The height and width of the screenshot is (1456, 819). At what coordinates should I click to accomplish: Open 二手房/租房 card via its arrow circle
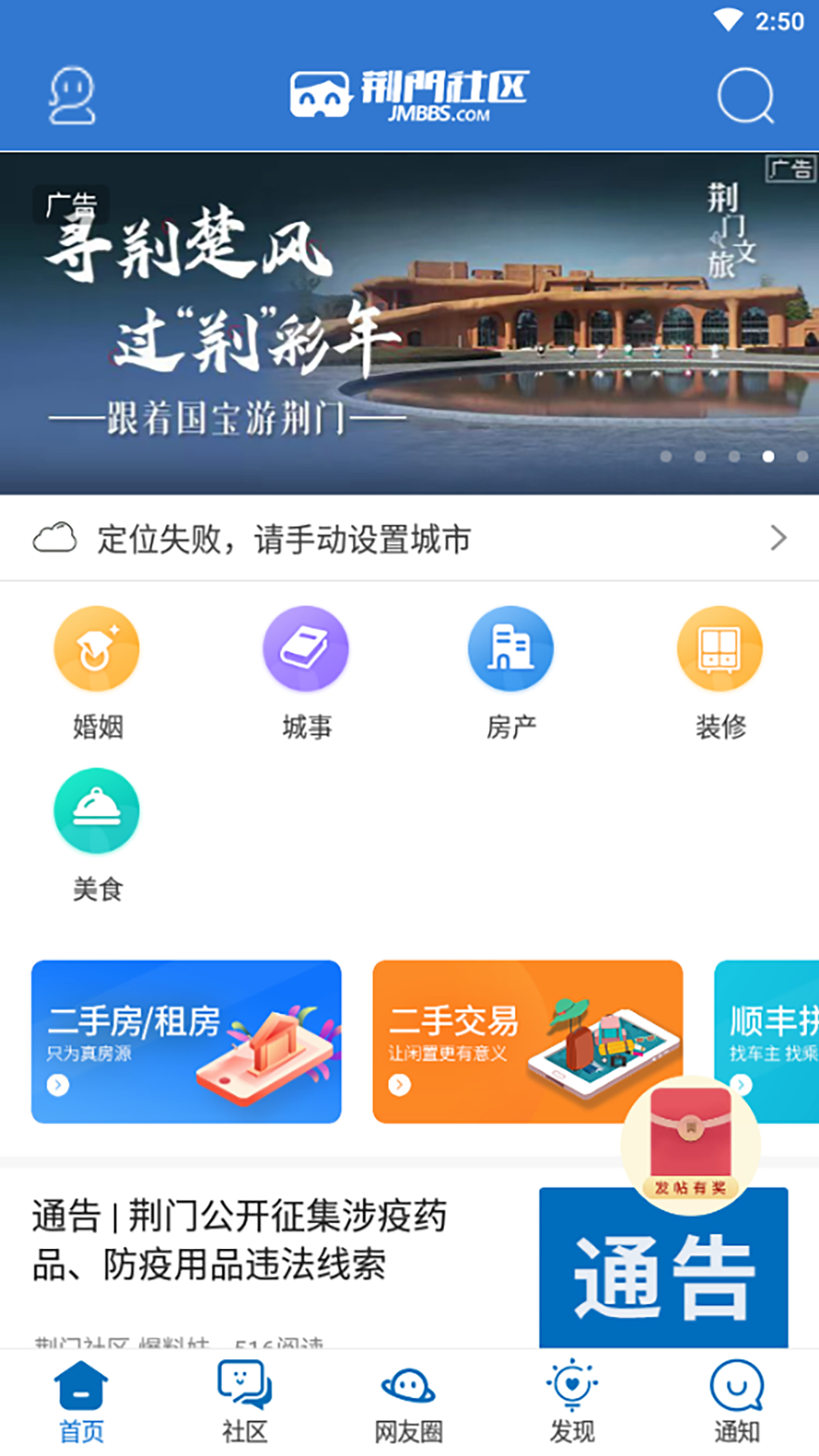click(x=55, y=1086)
